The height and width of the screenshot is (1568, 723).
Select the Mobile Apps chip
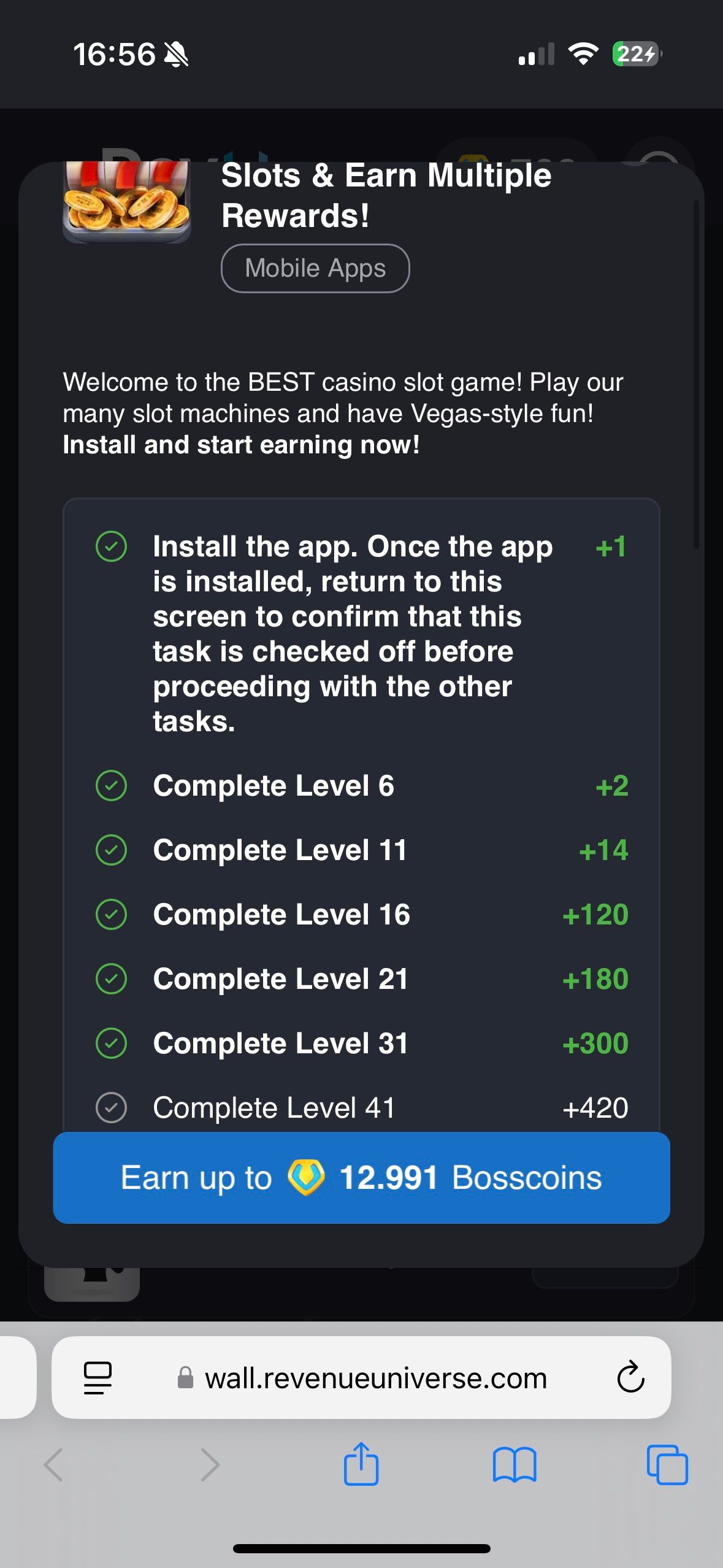(315, 268)
